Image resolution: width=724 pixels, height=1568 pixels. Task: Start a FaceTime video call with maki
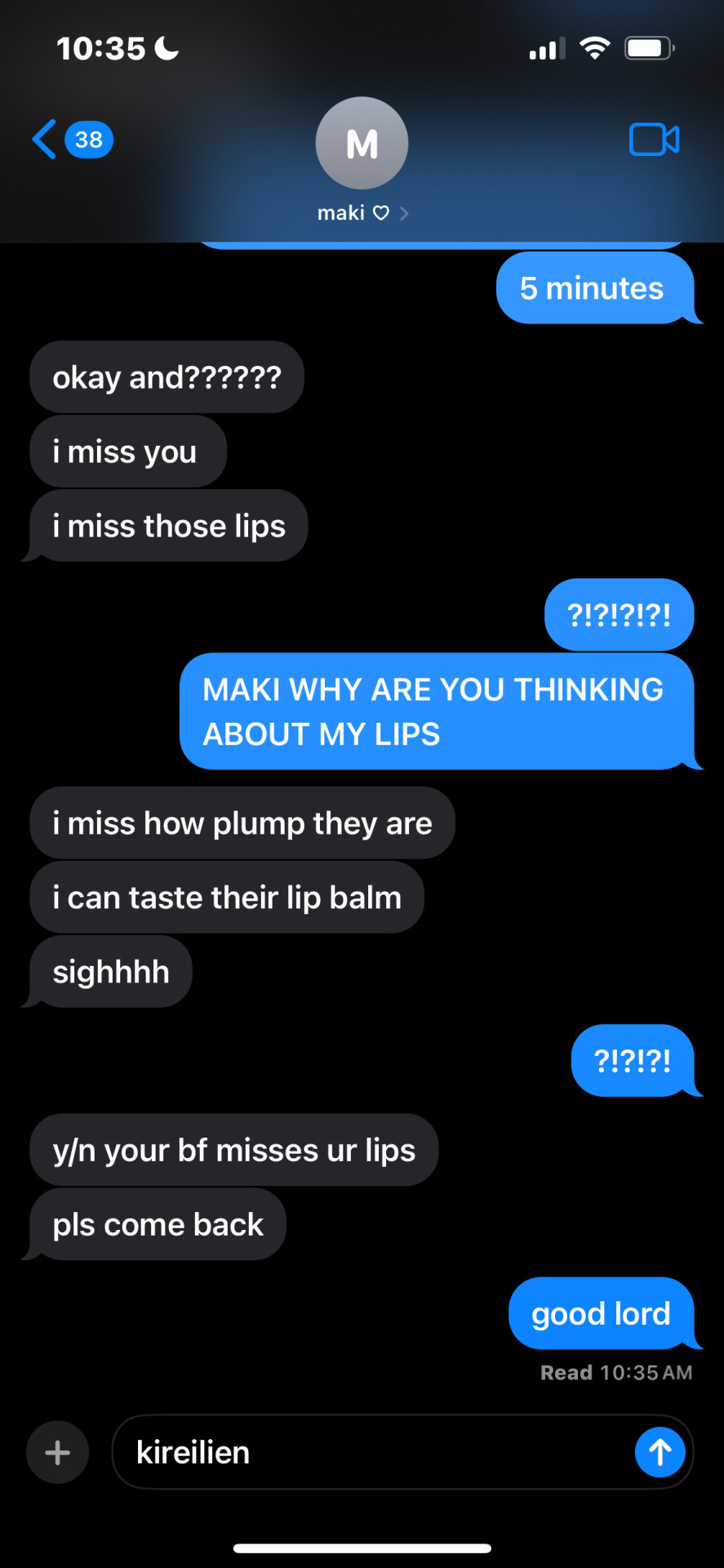click(x=654, y=140)
